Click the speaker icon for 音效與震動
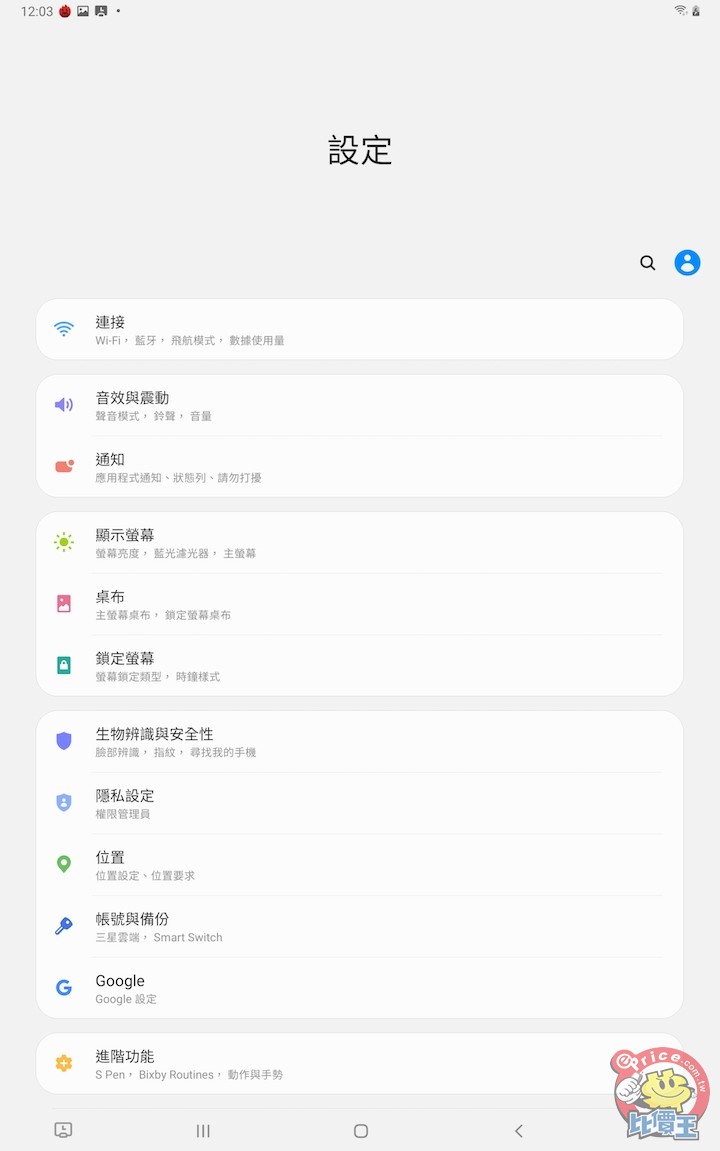This screenshot has width=720, height=1151. pyautogui.click(x=64, y=404)
